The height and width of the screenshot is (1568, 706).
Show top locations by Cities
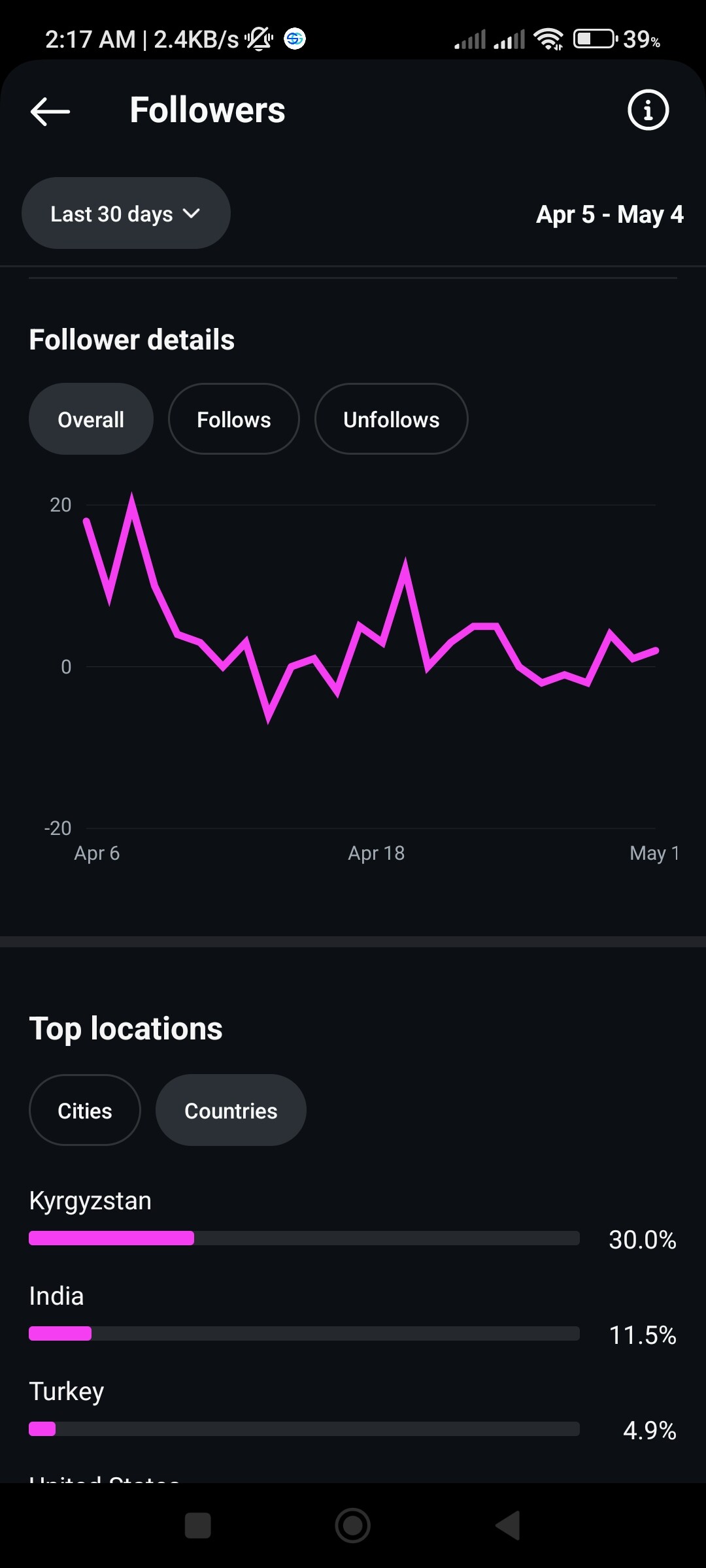tap(85, 1110)
